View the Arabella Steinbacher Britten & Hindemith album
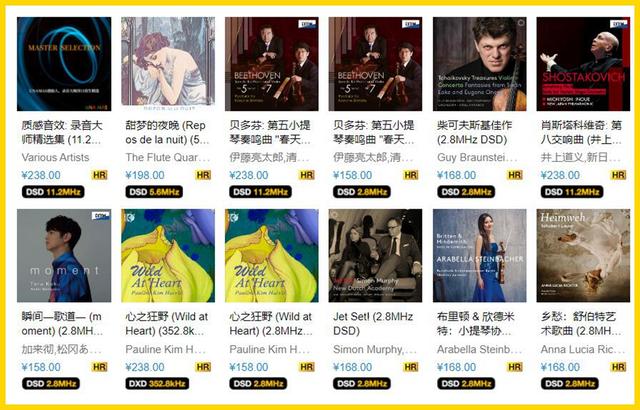Image resolution: width=640 pixels, height=410 pixels. 480,255
